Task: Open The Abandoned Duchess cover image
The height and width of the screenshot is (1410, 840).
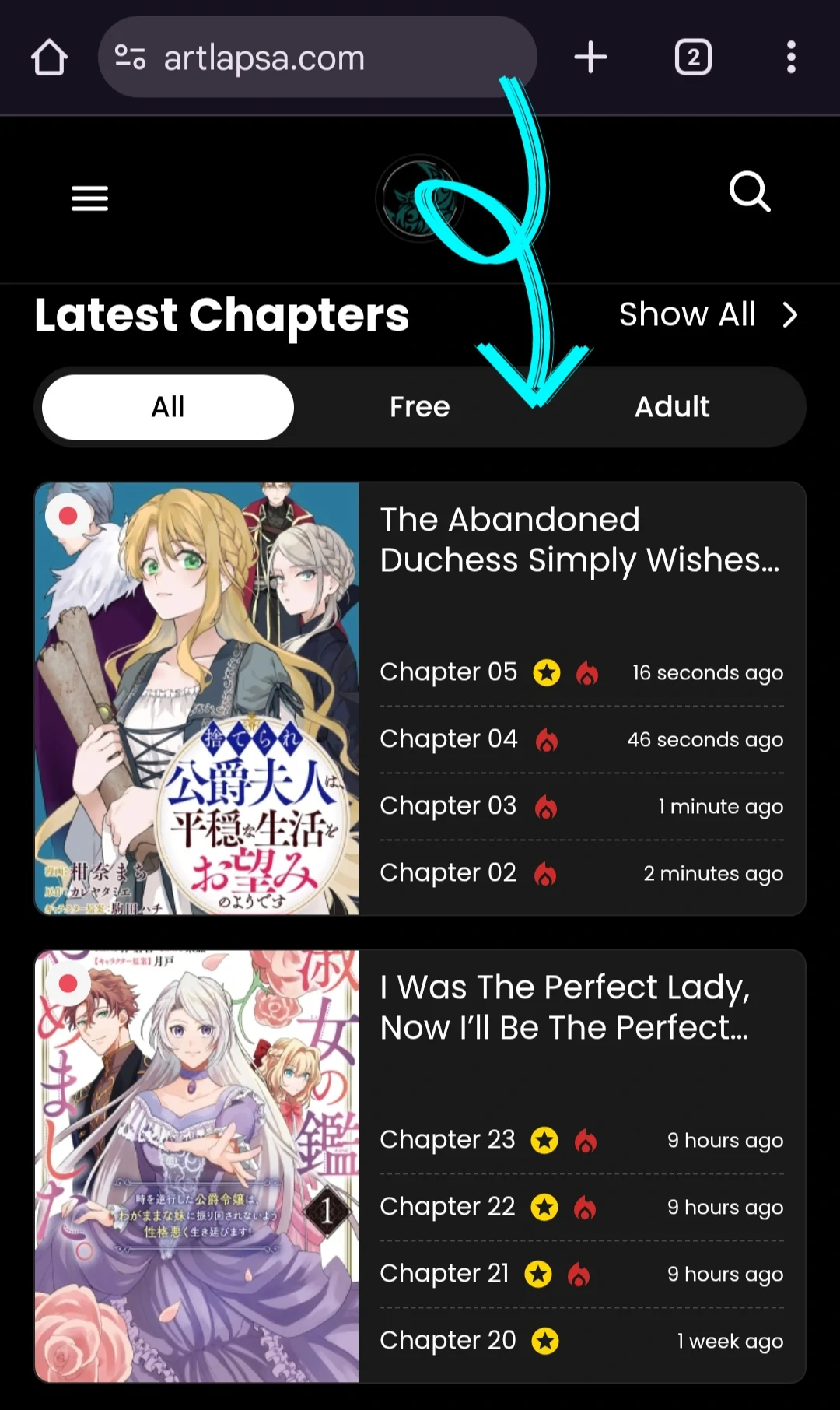Action: 197,698
